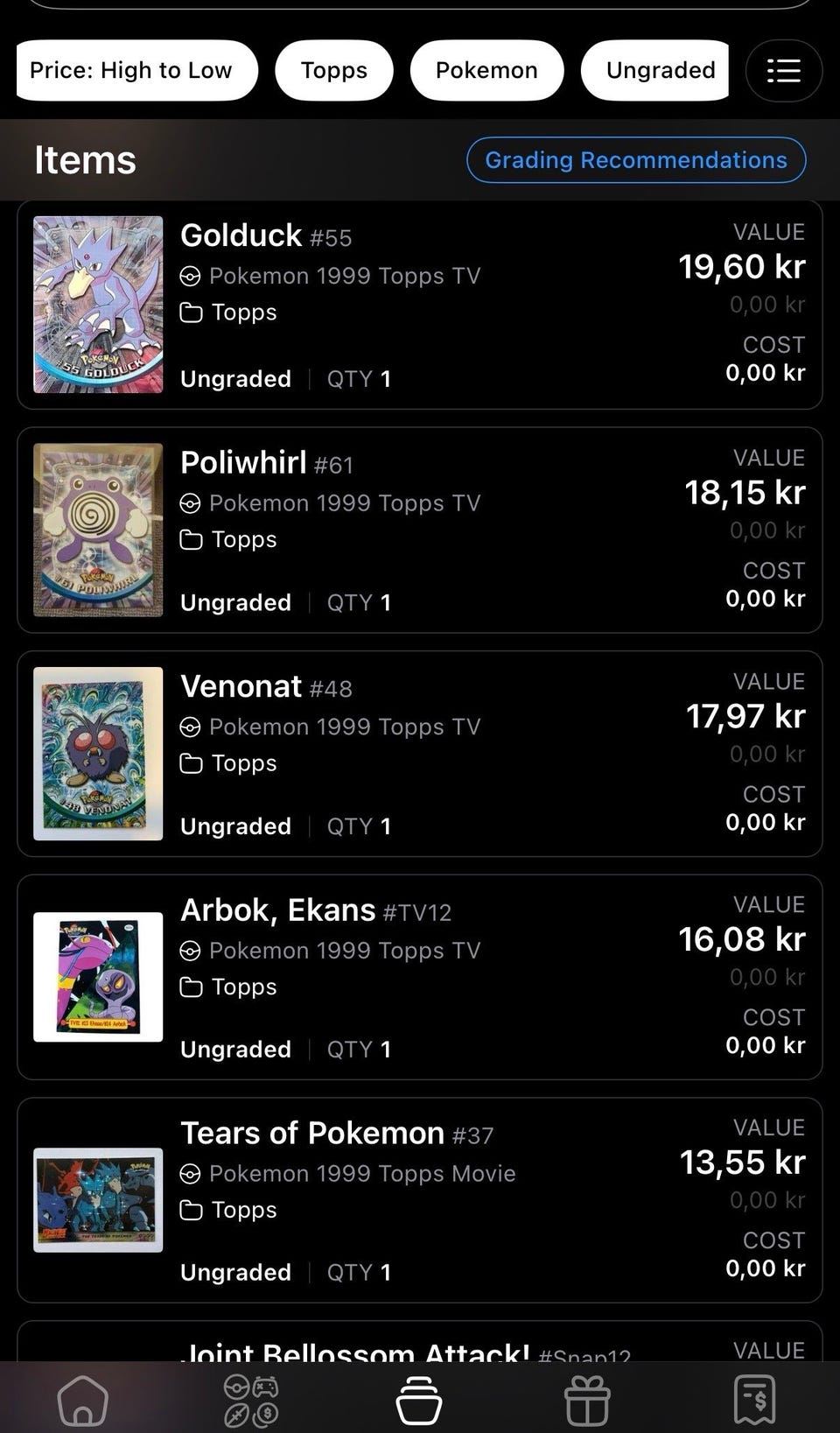Switch to list view layout
This screenshot has width=840, height=1433.
point(783,71)
